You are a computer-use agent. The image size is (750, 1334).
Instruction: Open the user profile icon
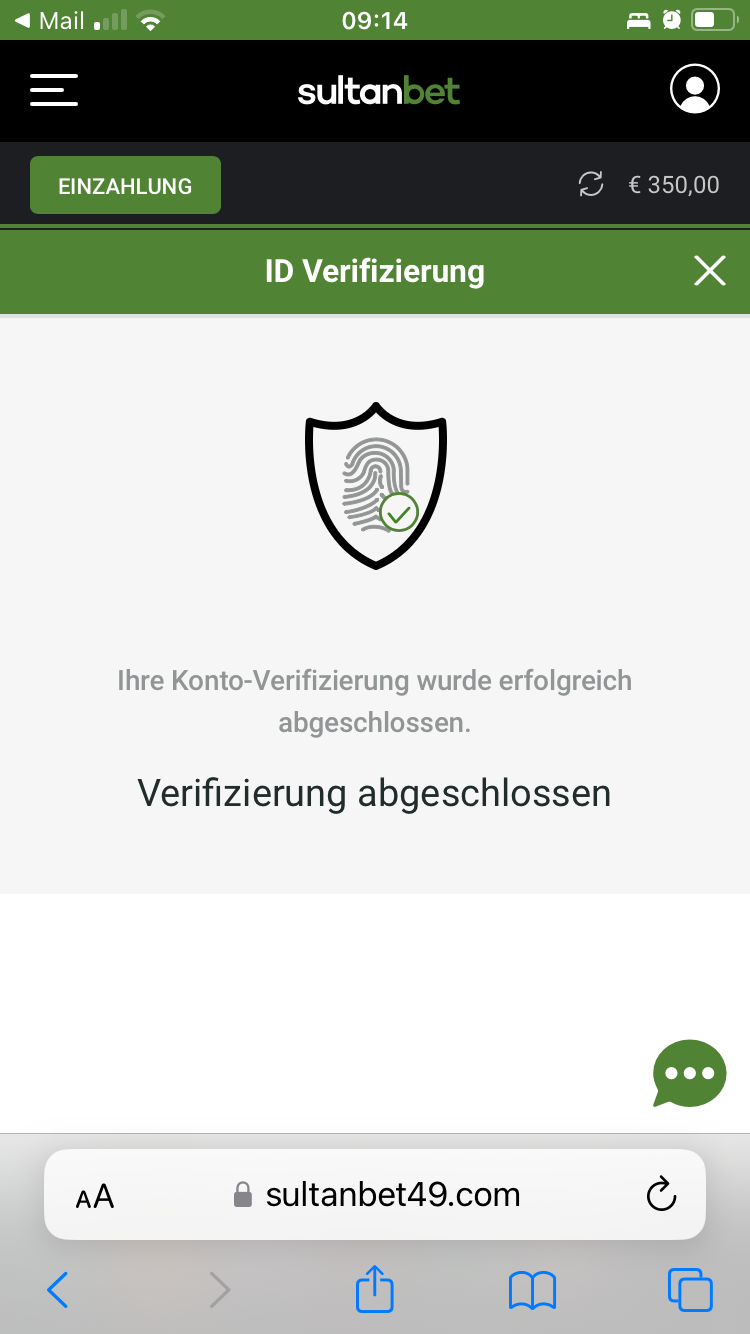click(x=694, y=89)
